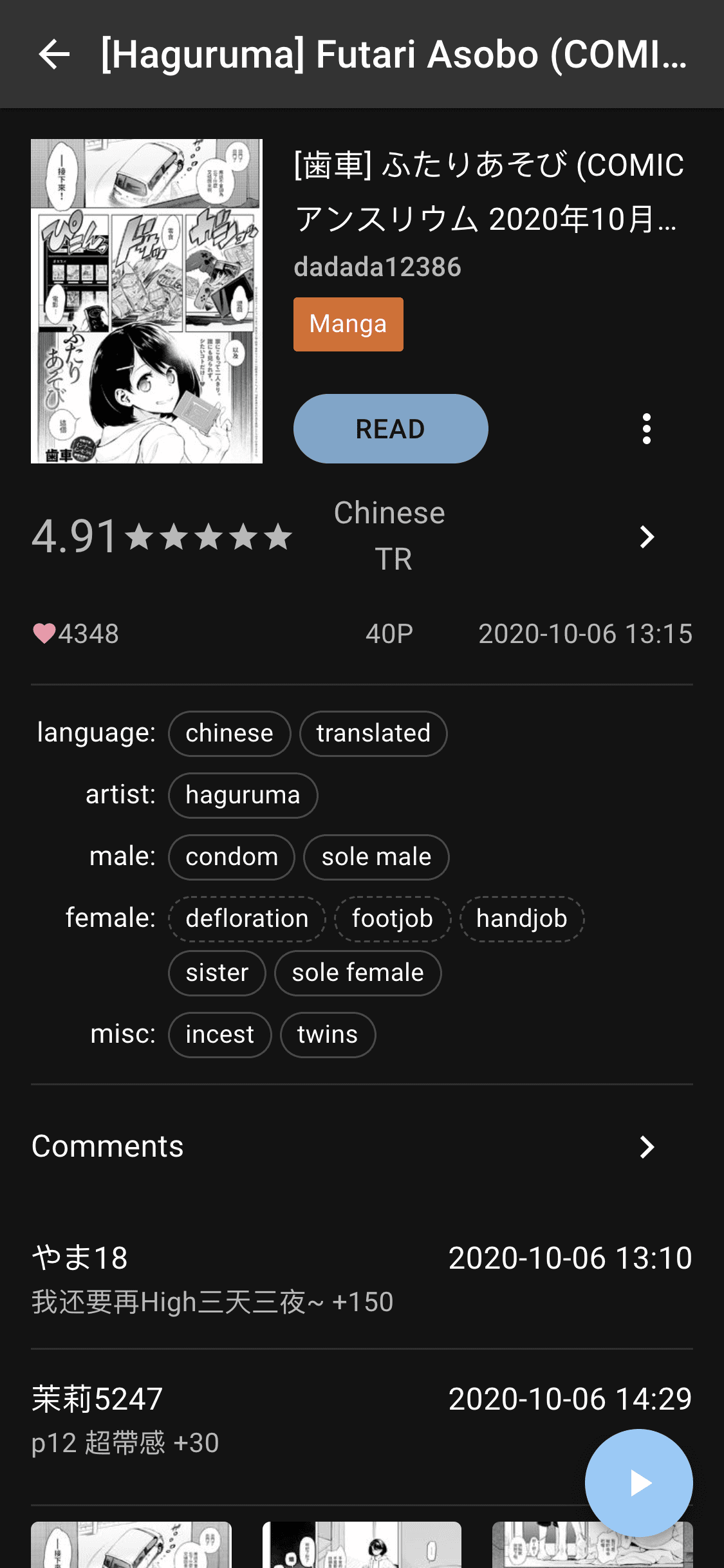Tap the floating play button
Viewport: 724px width, 1568px height.
[639, 1483]
